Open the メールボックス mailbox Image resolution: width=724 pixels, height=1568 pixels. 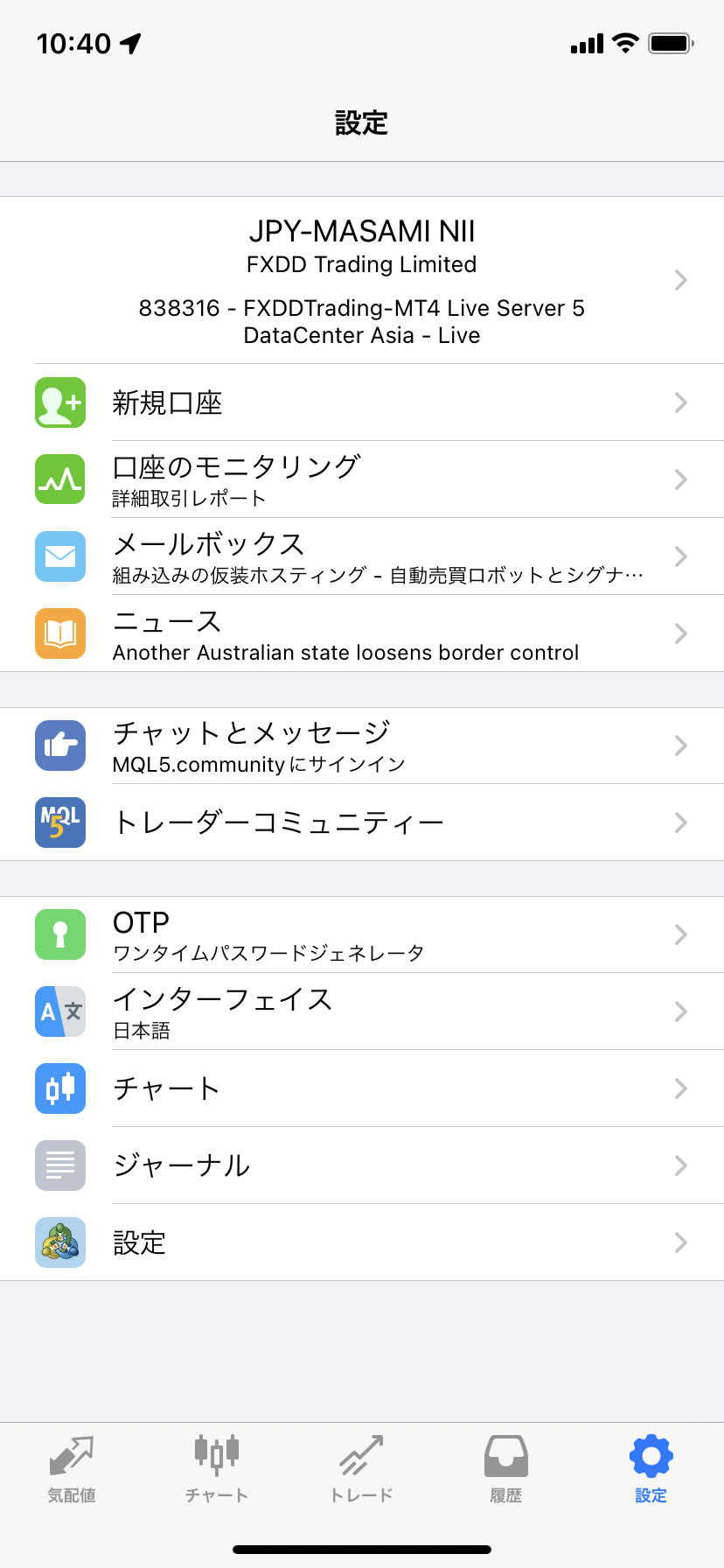[x=362, y=556]
